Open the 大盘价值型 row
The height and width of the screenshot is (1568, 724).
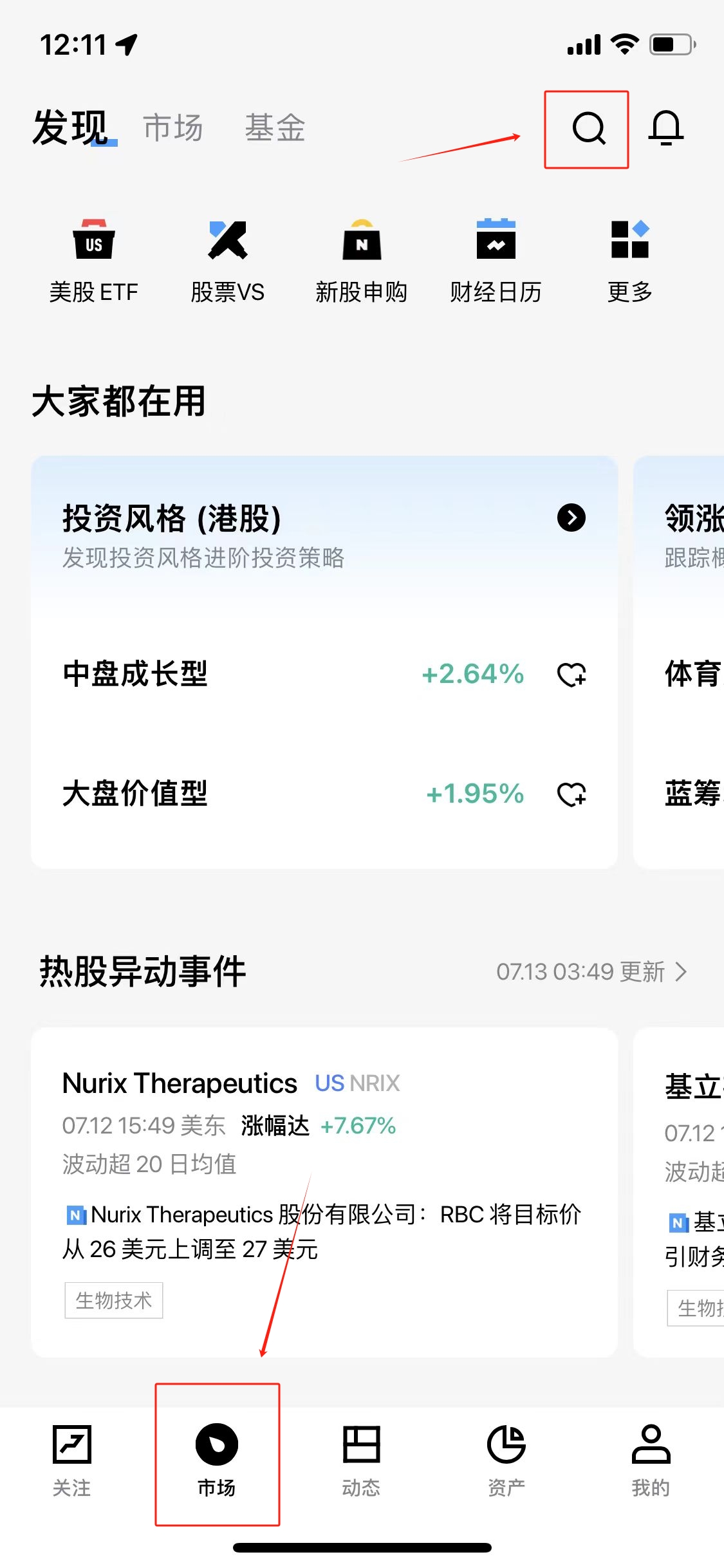(257, 794)
